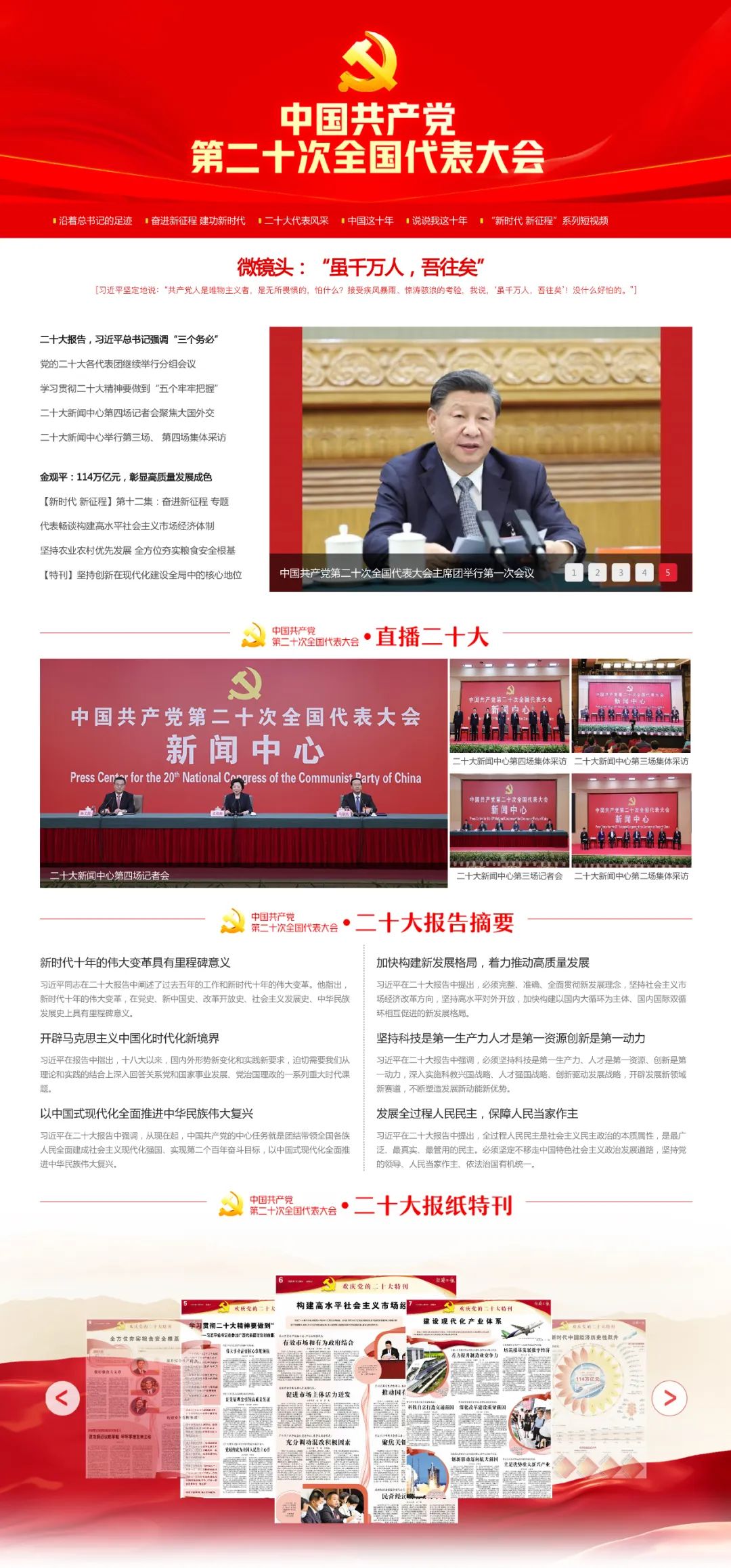View the 二十大新闻中心第三场记者会 thumbnail
This screenshot has width=731, height=1568.
click(509, 826)
